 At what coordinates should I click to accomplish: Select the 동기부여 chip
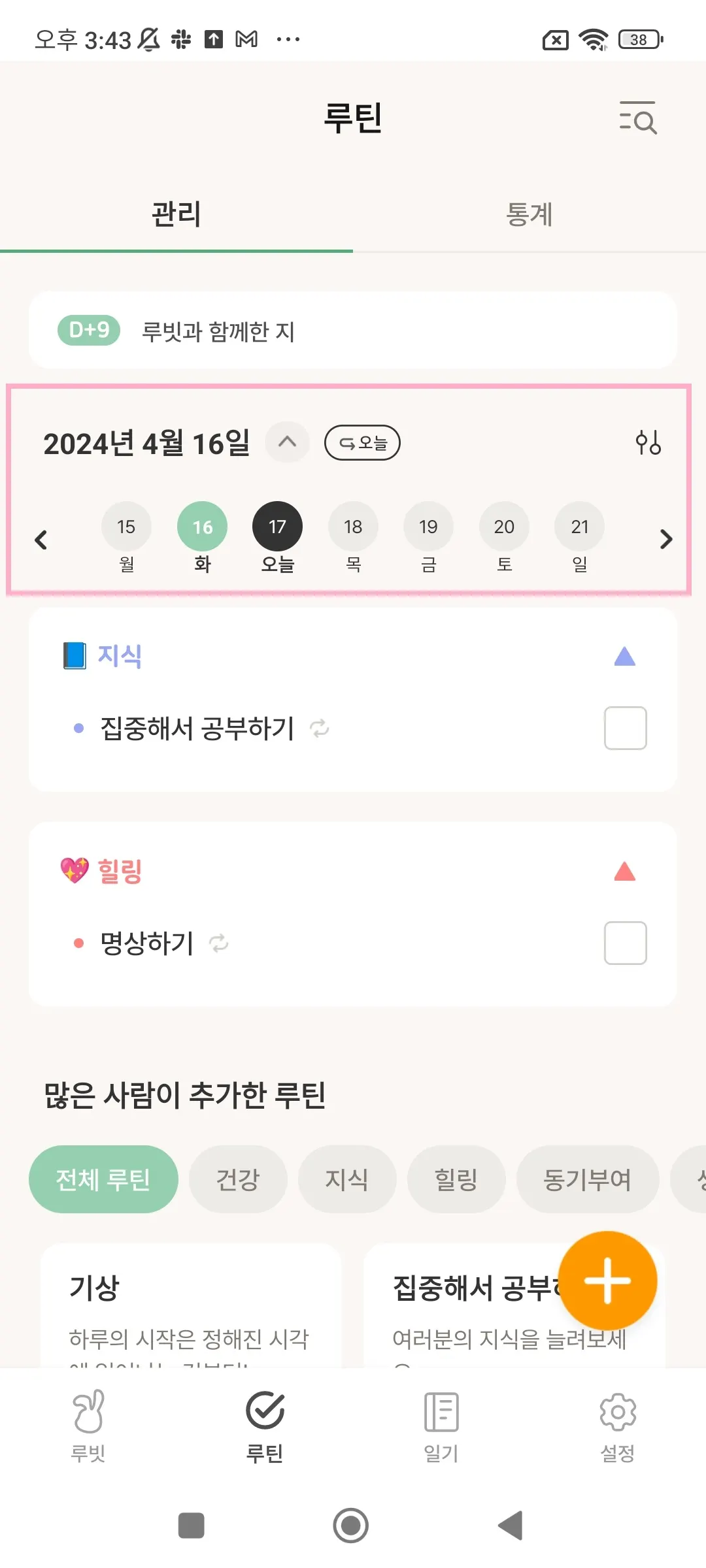point(587,1179)
